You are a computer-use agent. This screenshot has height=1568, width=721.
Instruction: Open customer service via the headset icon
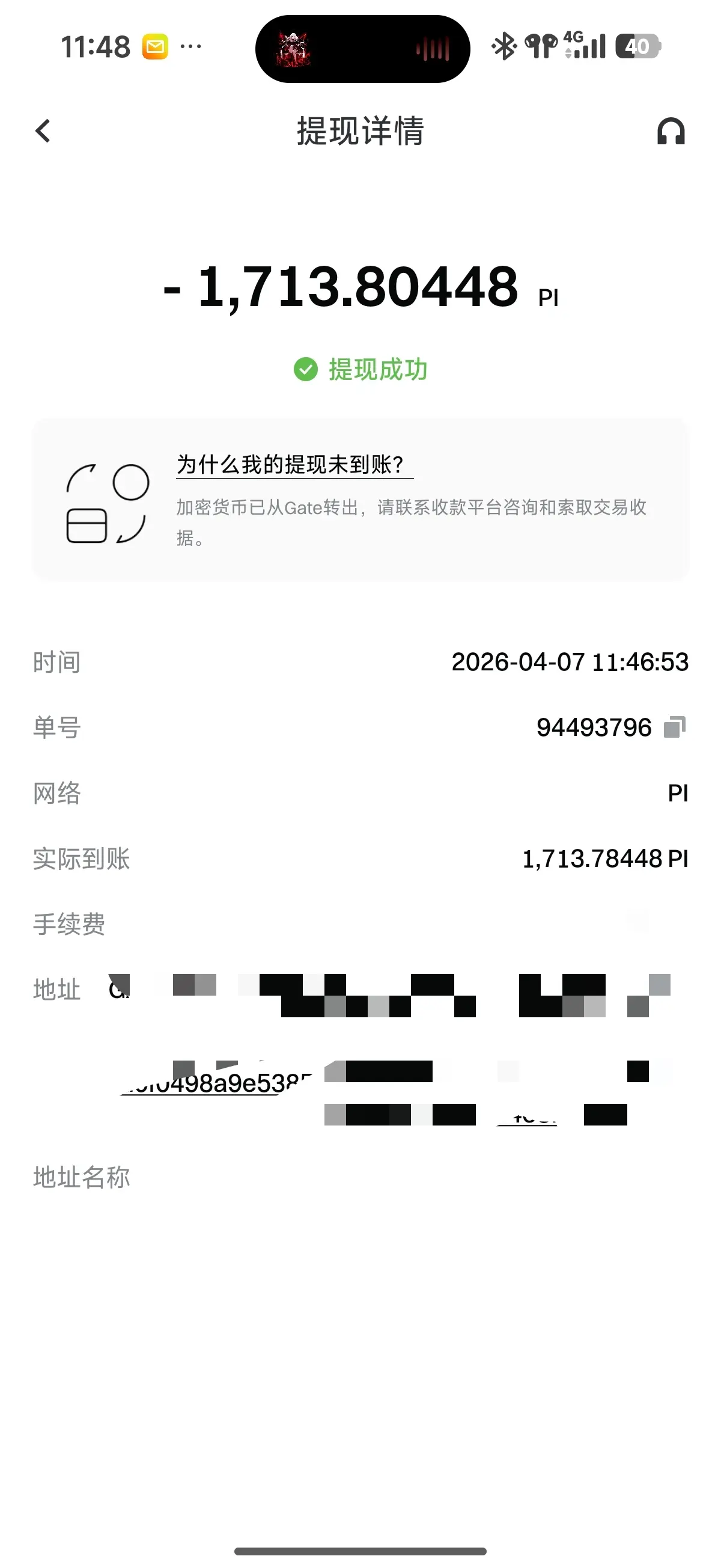tap(671, 132)
